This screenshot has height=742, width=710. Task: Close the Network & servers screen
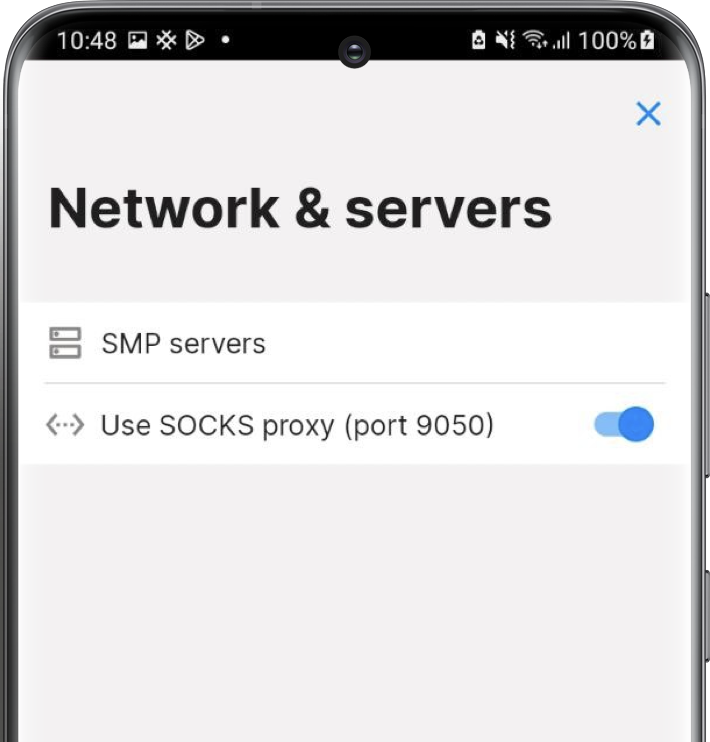tap(648, 114)
